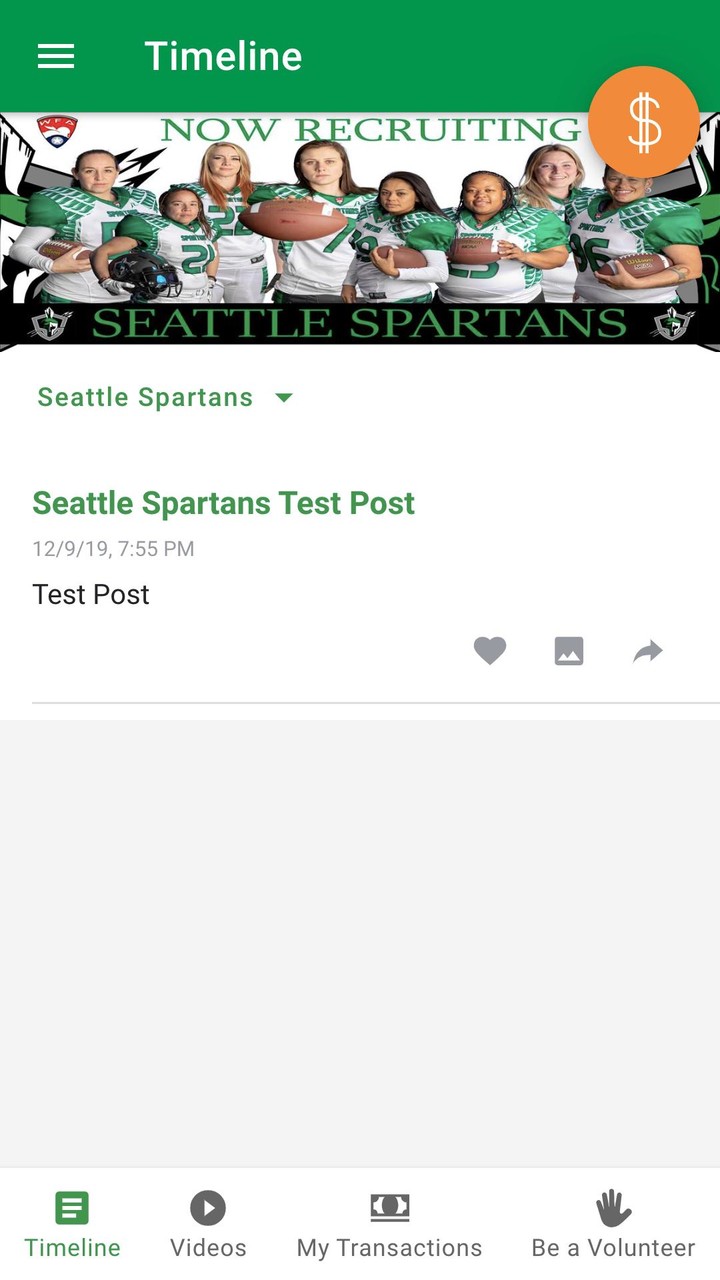
Task: Open the Seattle Spartans Test Post link
Action: point(224,503)
